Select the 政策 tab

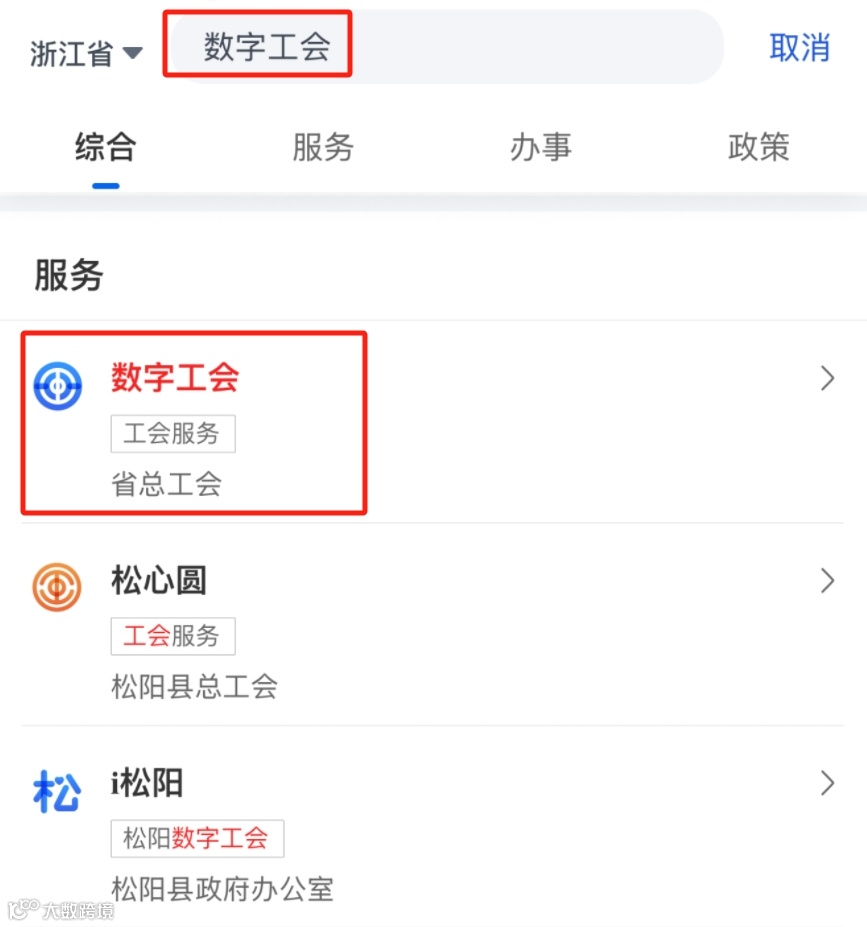tap(758, 147)
